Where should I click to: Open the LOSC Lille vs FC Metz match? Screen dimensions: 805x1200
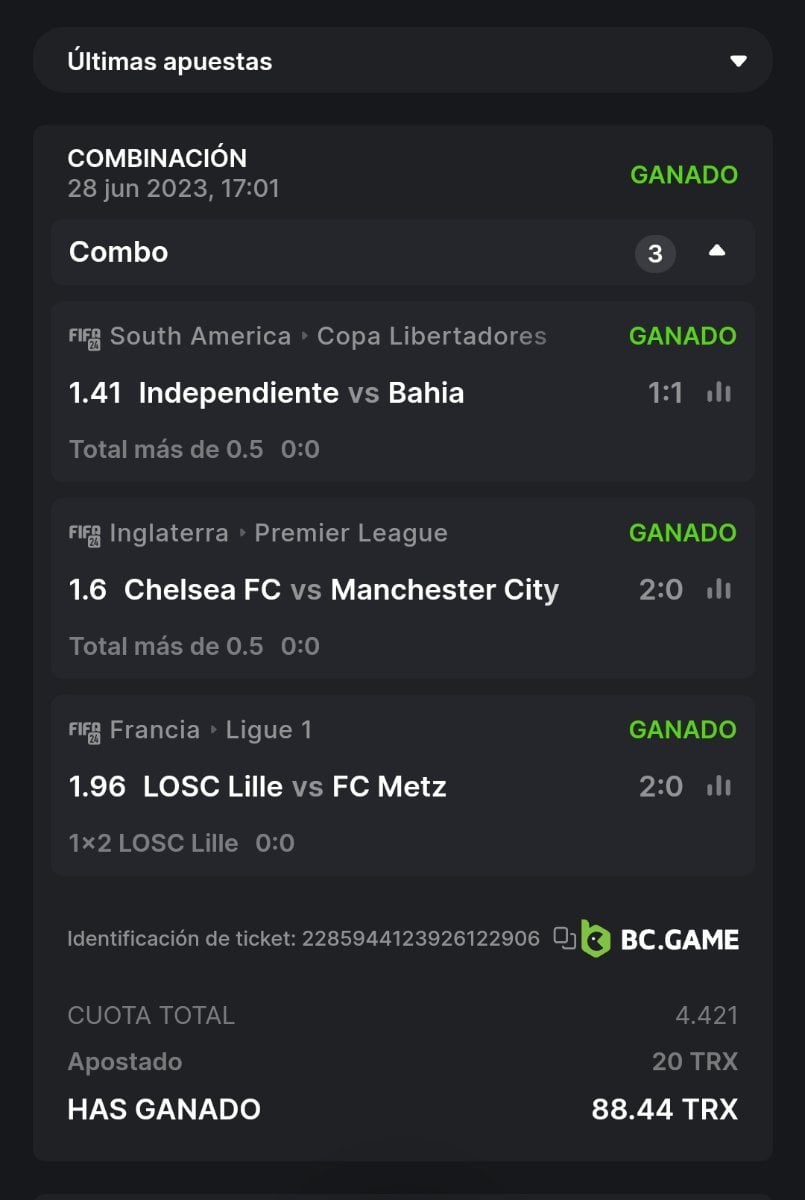click(294, 787)
